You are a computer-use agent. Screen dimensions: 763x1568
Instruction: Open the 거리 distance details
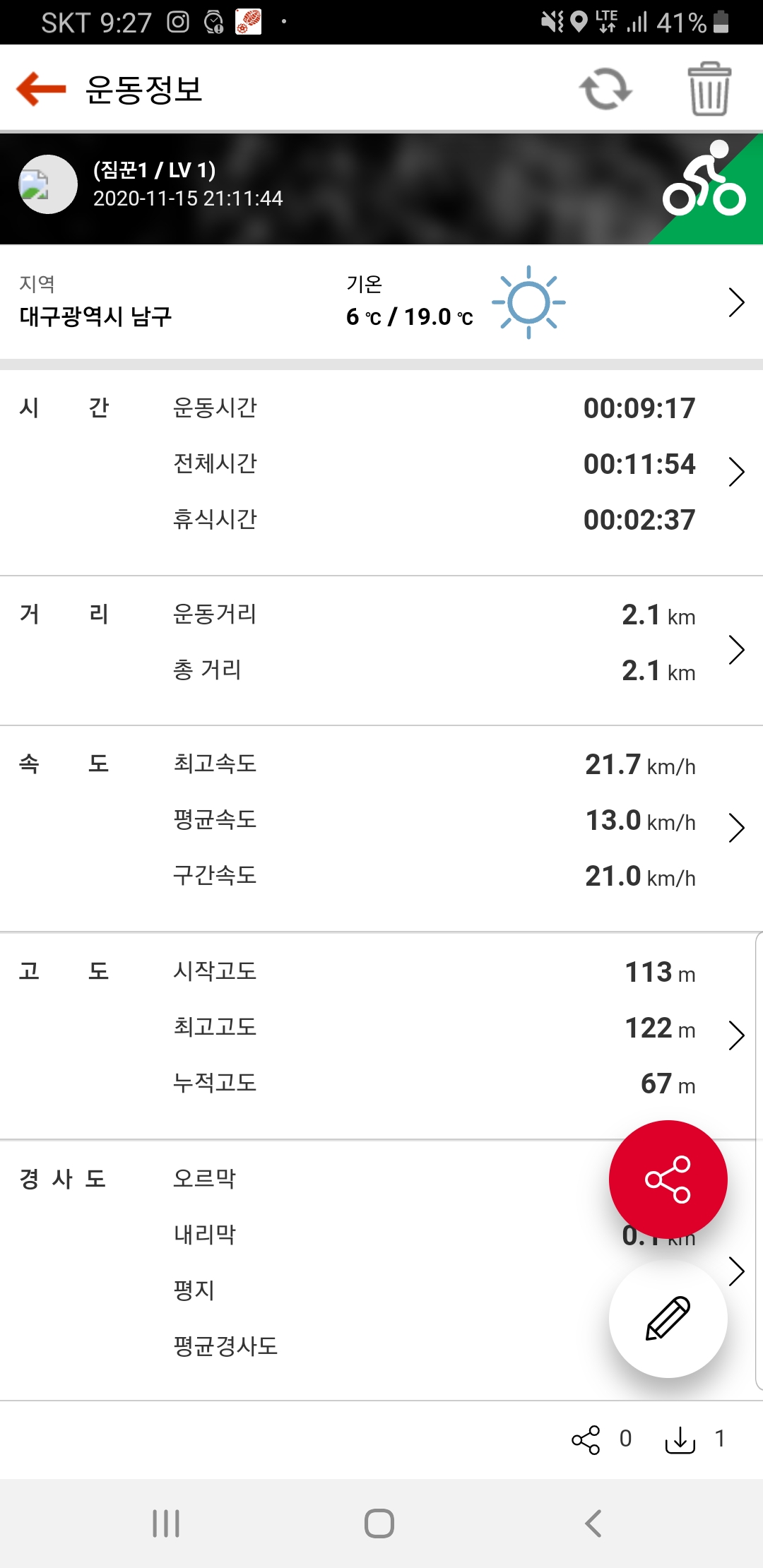736,650
